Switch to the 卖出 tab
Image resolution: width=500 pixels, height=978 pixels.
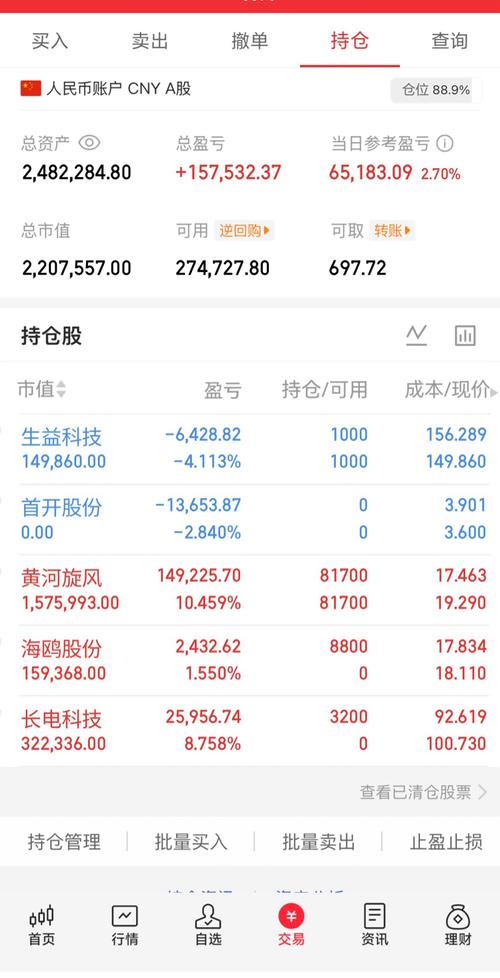tap(150, 41)
